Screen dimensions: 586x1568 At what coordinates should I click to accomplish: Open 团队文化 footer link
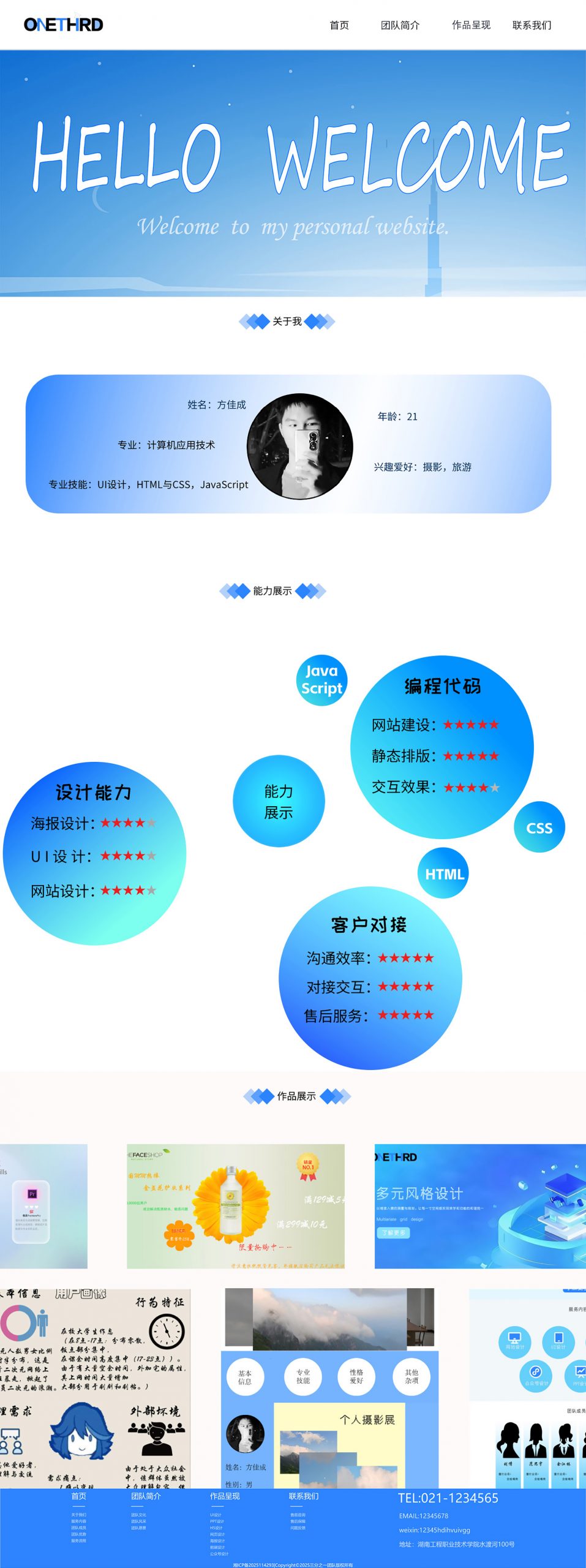click(x=138, y=1515)
